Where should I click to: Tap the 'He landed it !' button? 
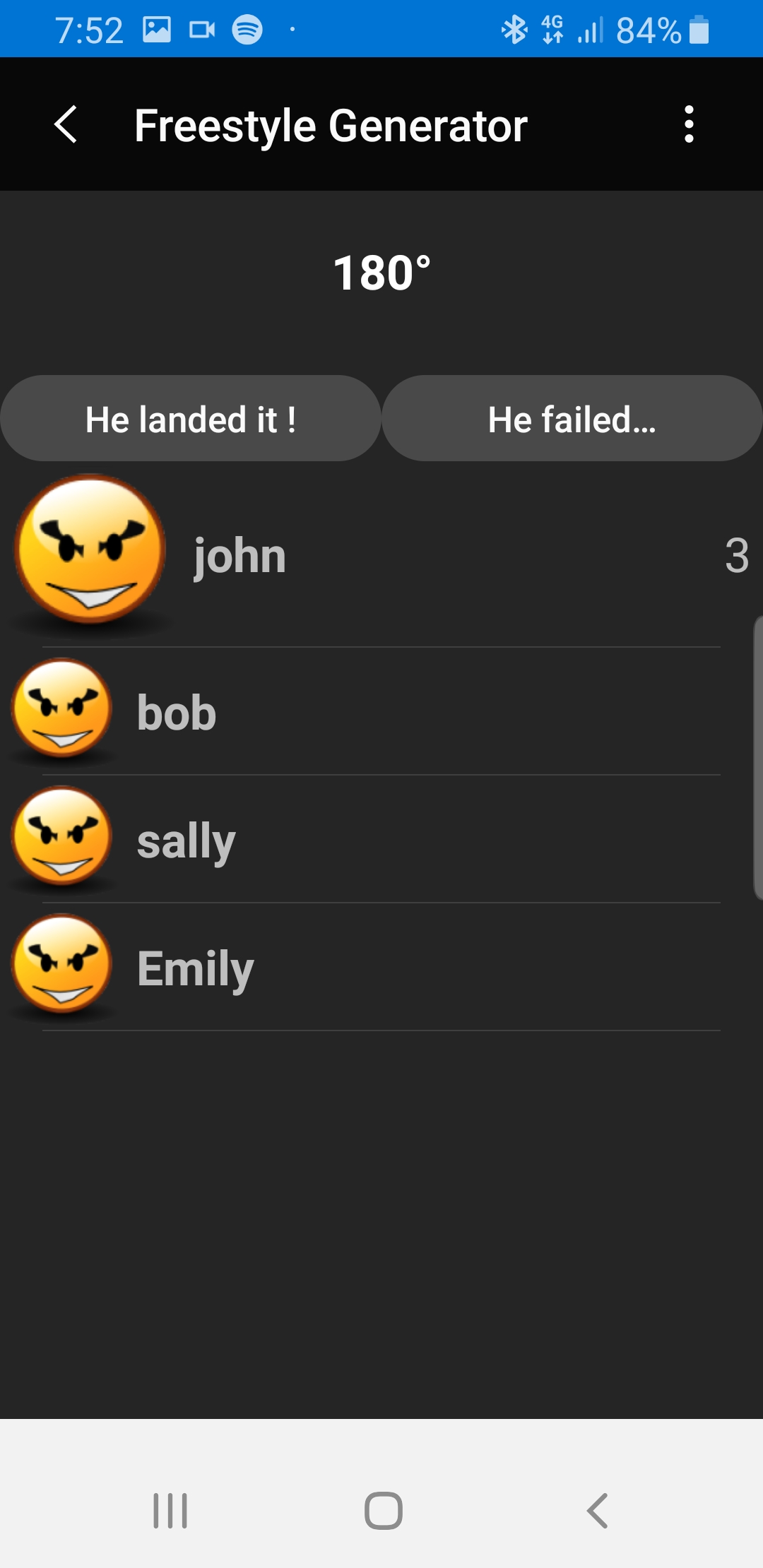(x=191, y=419)
